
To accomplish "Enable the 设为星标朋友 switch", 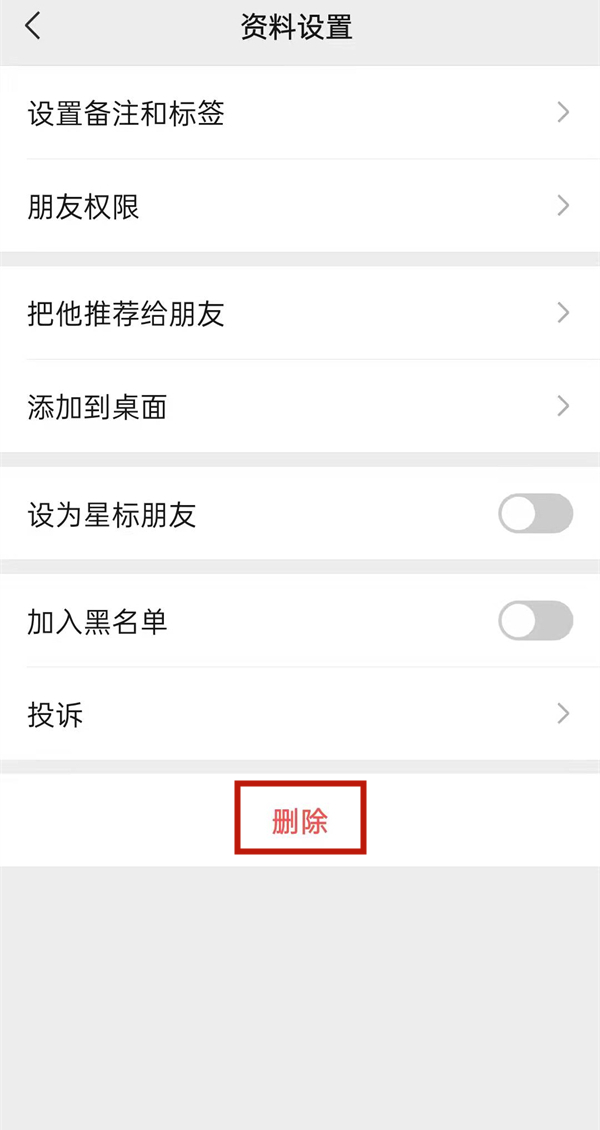I will point(535,514).
